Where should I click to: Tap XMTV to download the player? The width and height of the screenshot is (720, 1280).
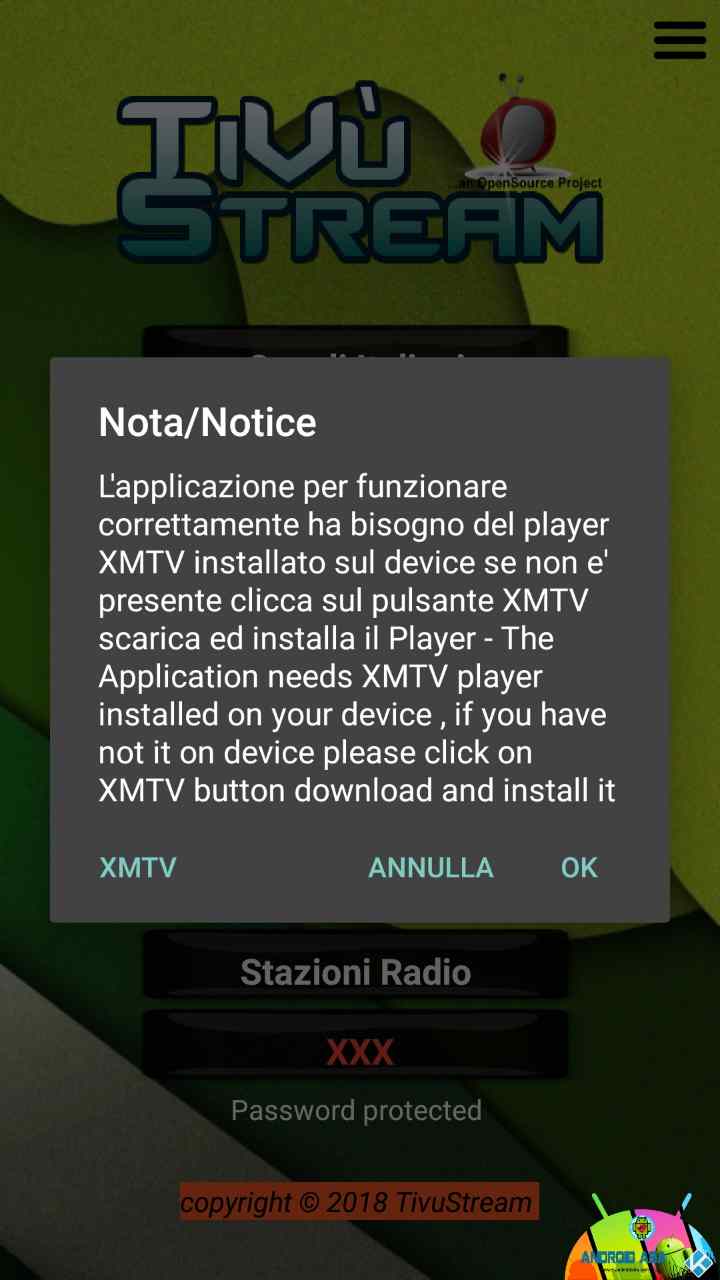pos(138,867)
